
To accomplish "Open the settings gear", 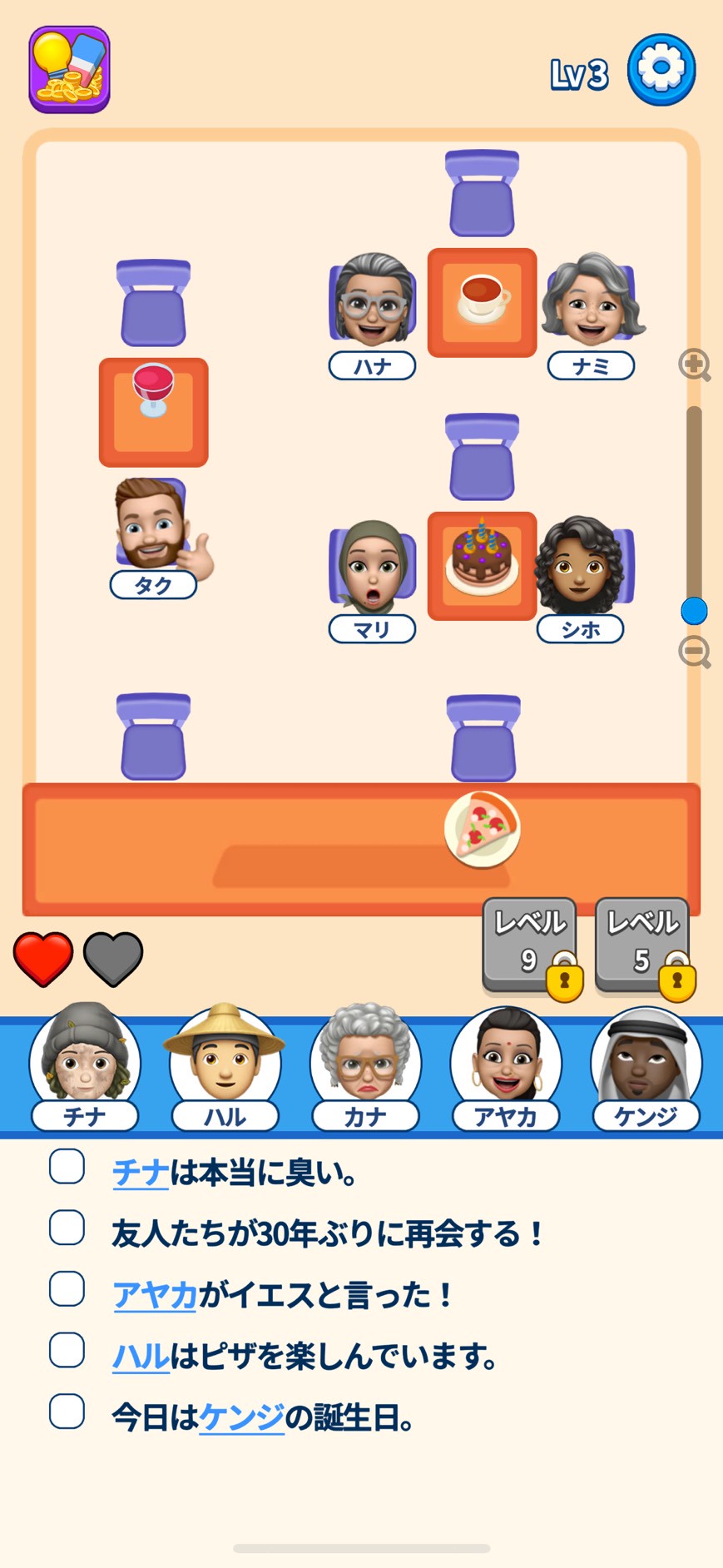I will tap(661, 69).
